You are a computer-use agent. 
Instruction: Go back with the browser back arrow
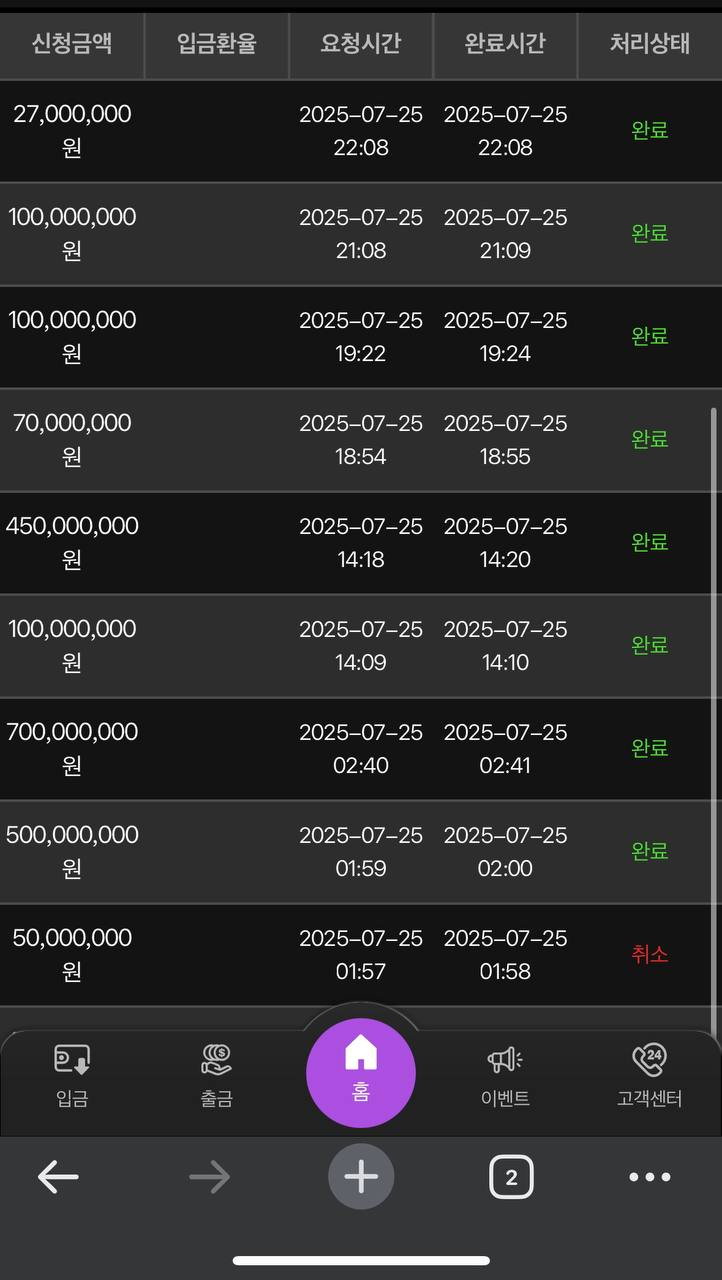coord(58,1177)
